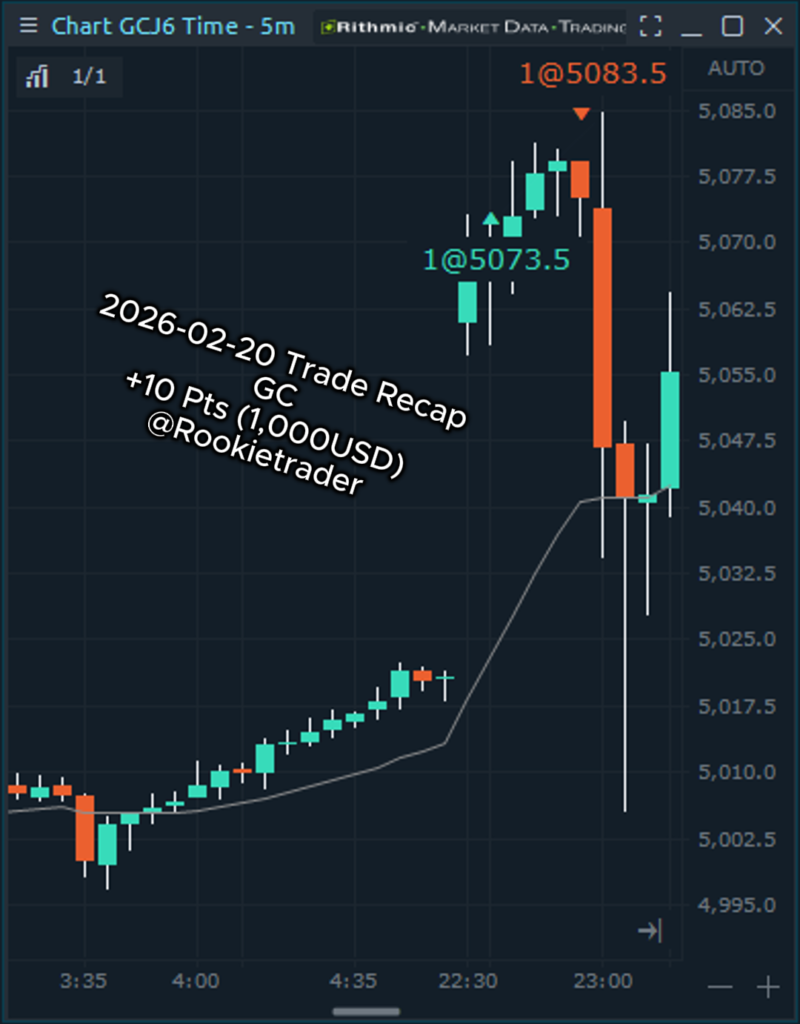Maximize the chart window

pos(732,26)
